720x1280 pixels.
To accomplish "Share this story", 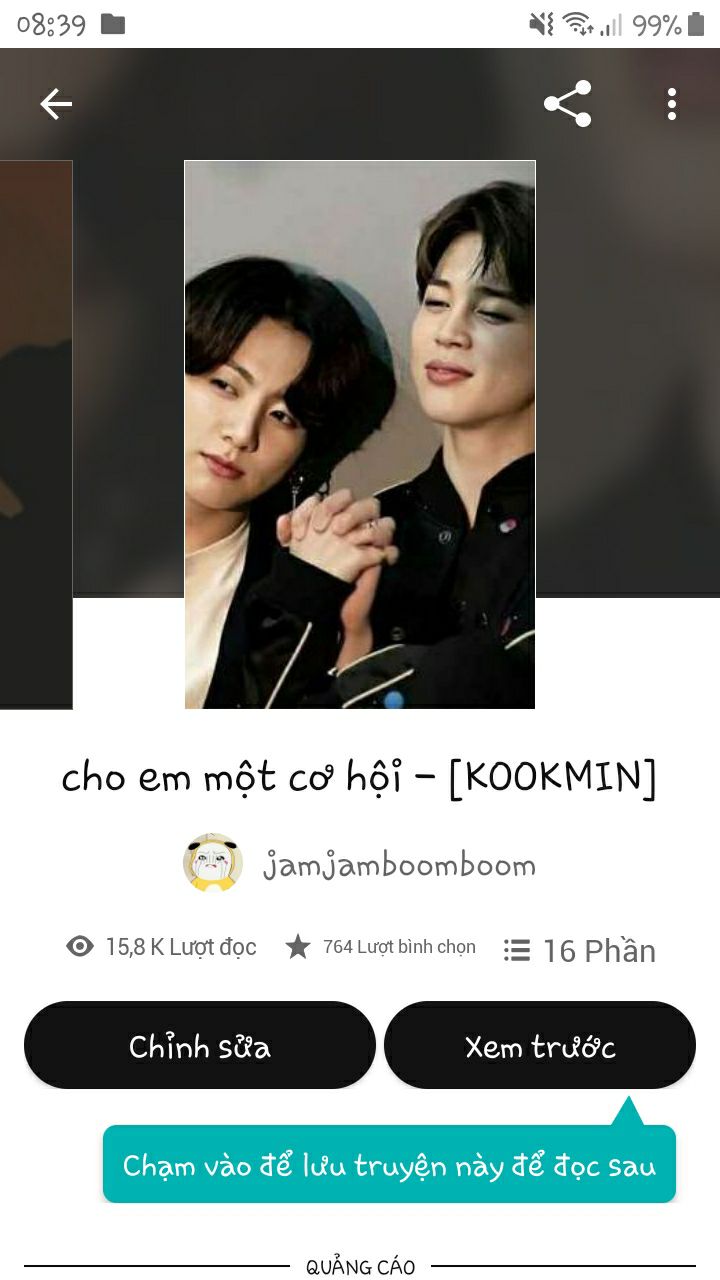I will [x=567, y=104].
